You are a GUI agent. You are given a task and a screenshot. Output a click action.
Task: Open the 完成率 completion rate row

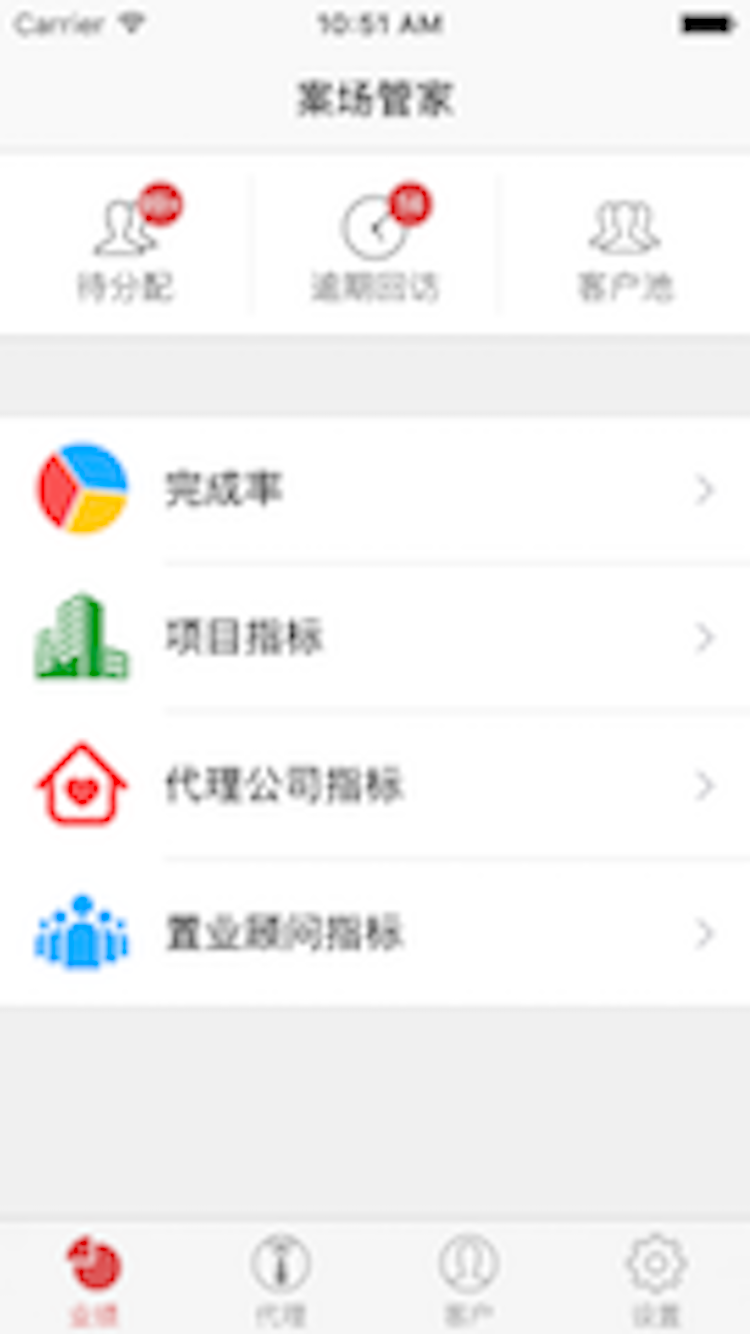pos(375,490)
